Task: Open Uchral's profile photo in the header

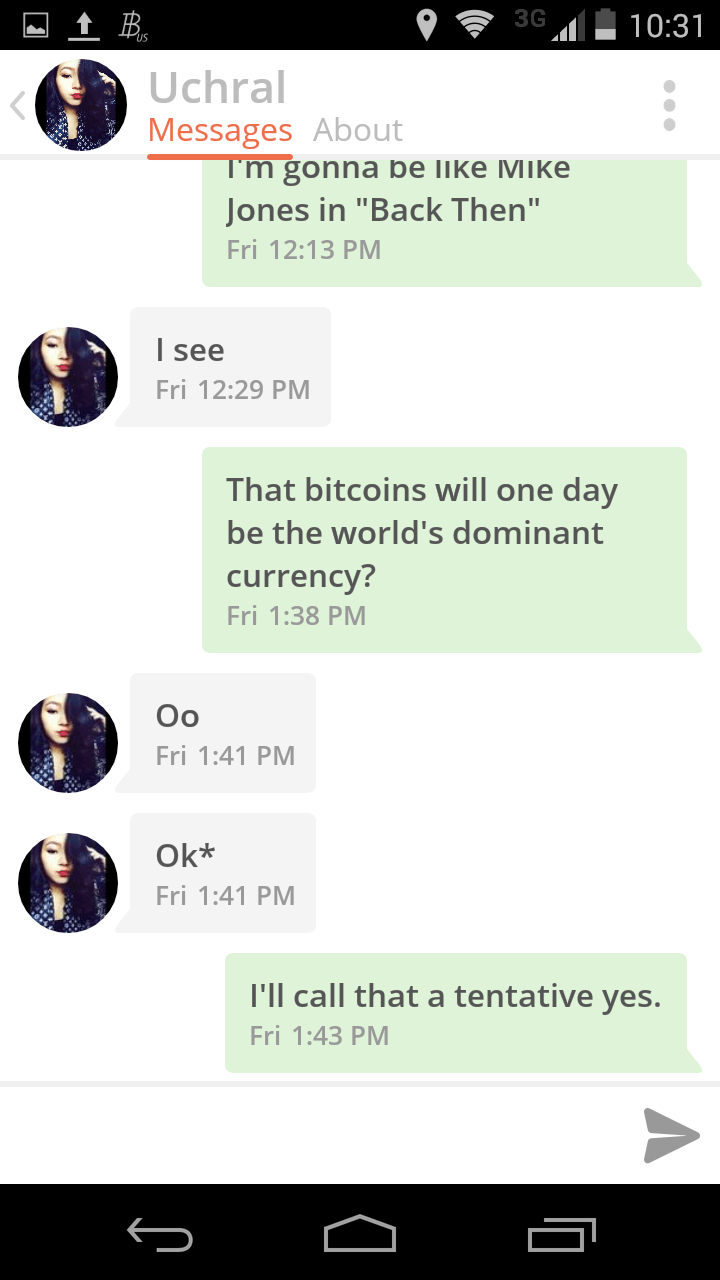Action: pyautogui.click(x=81, y=105)
